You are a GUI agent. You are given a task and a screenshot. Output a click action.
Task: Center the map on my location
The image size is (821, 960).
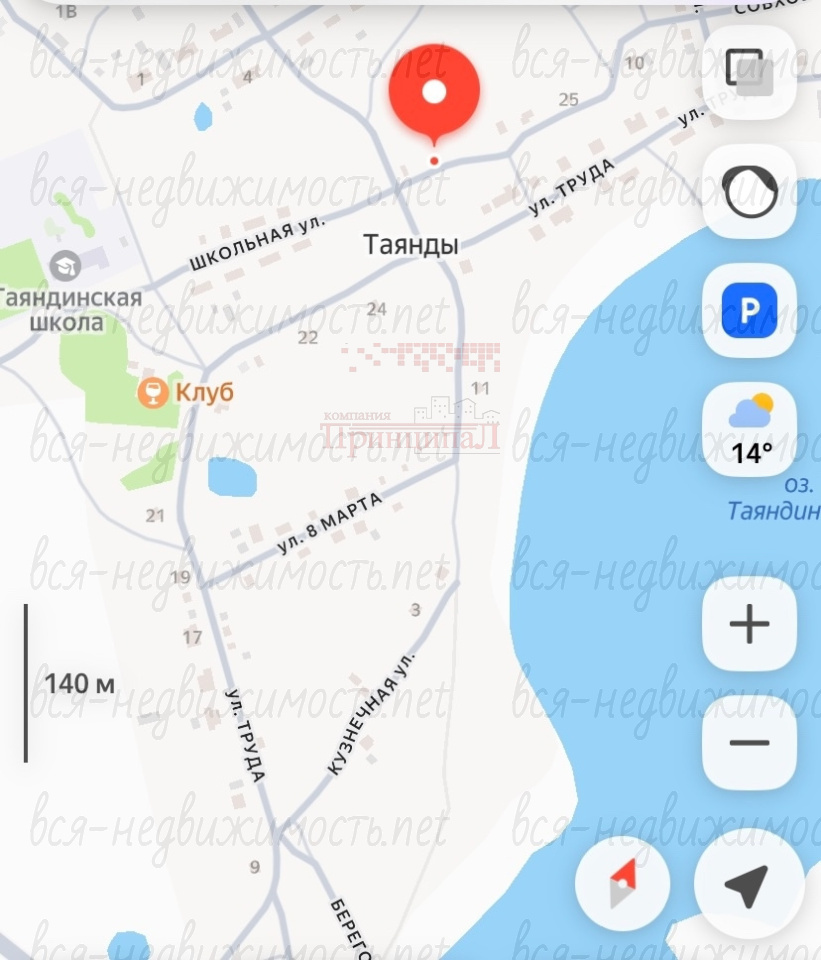tap(749, 883)
